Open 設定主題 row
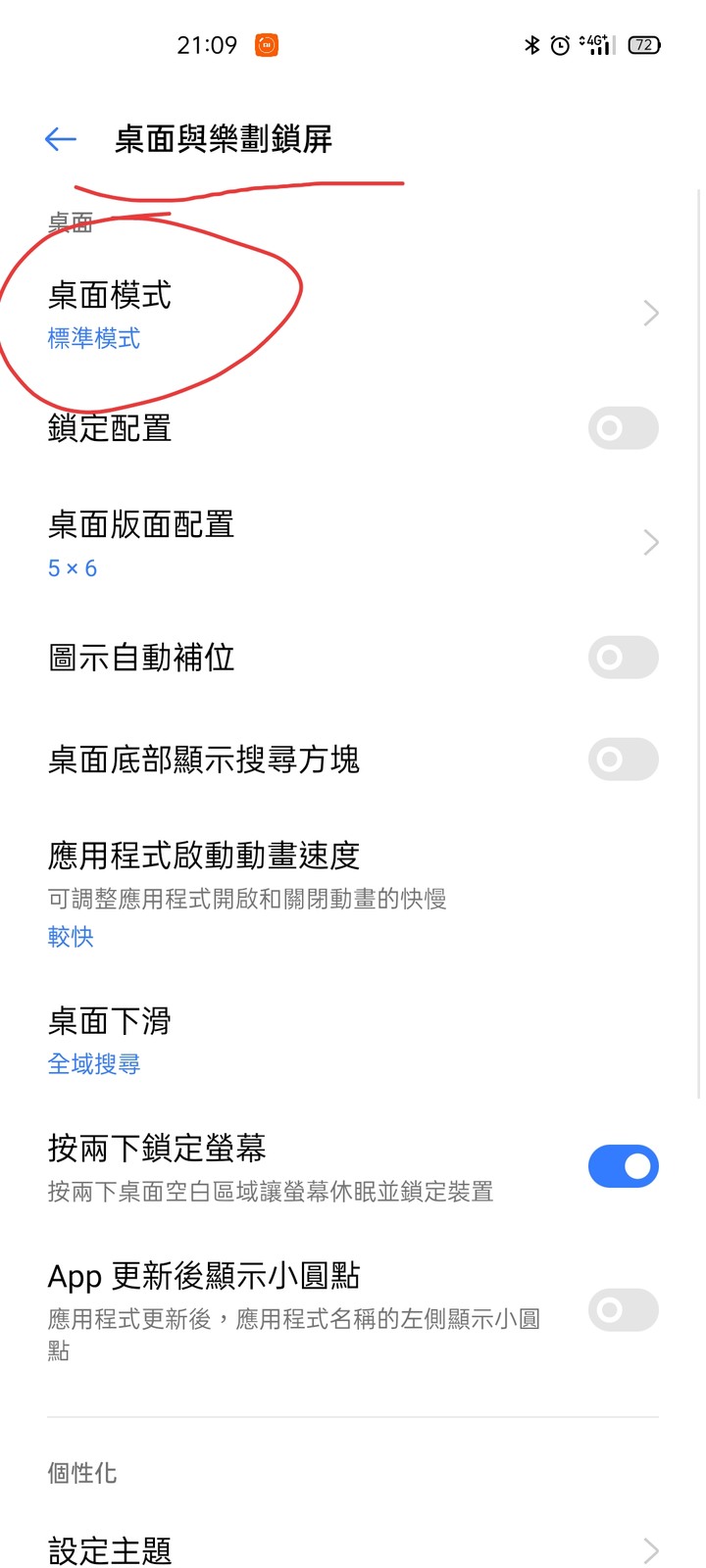The width and height of the screenshot is (706, 1568). pos(353,1550)
